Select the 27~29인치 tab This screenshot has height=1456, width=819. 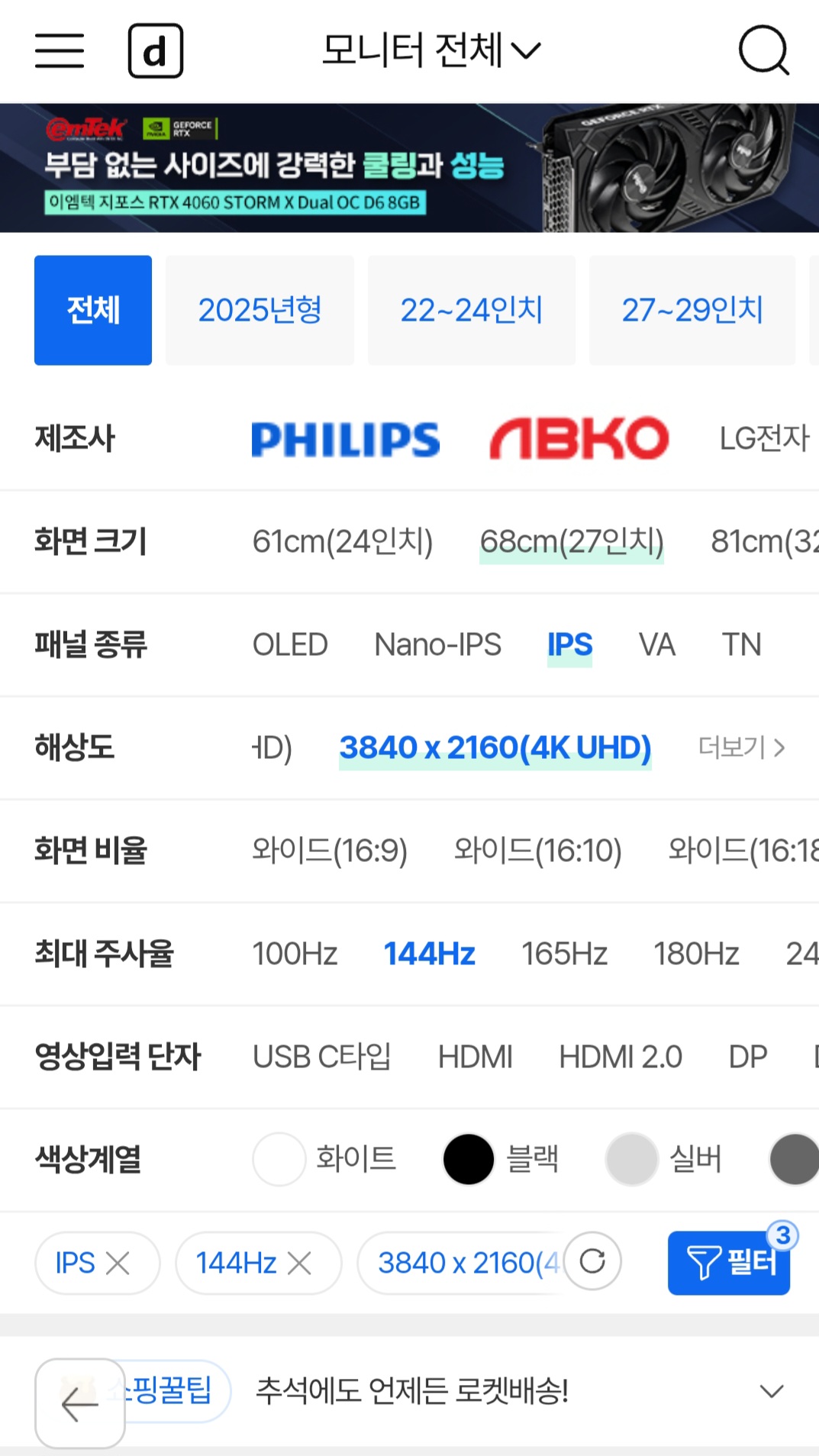pos(692,310)
